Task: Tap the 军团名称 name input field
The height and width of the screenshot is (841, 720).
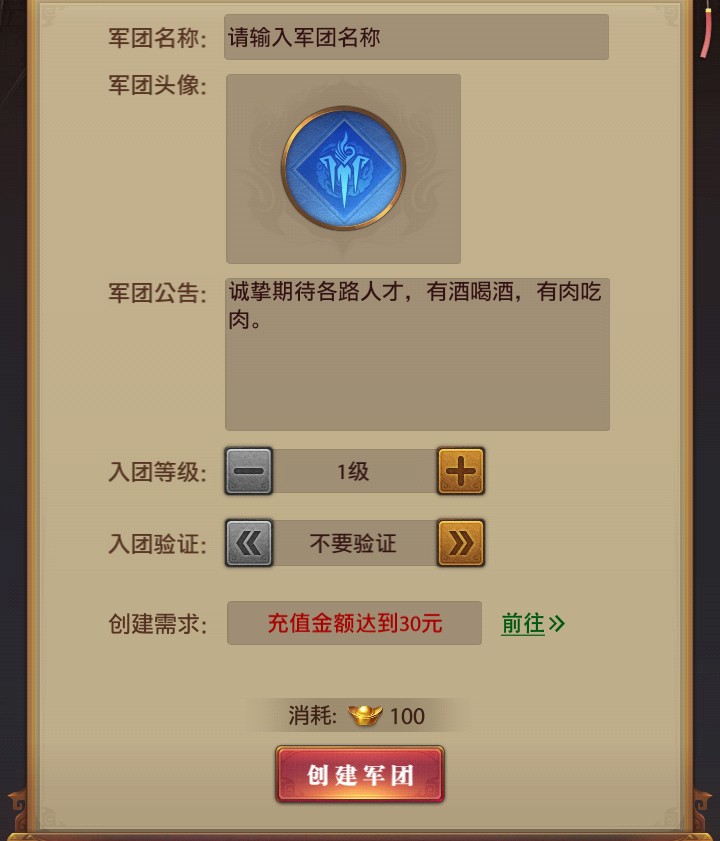Action: 416,38
